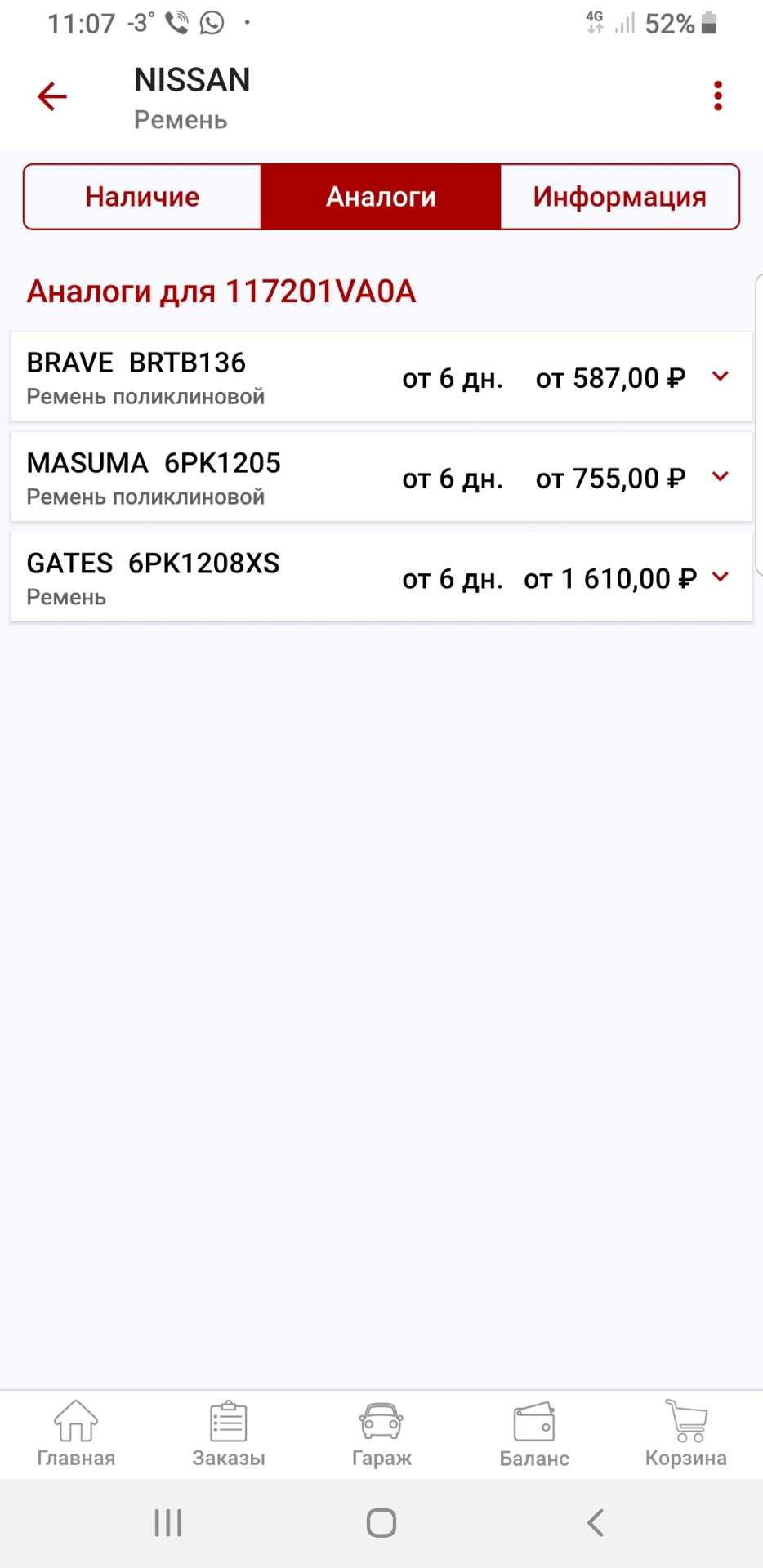The width and height of the screenshot is (763, 1568).
Task: Expand the GATES 6PK1208XS chevron
Action: (x=720, y=577)
